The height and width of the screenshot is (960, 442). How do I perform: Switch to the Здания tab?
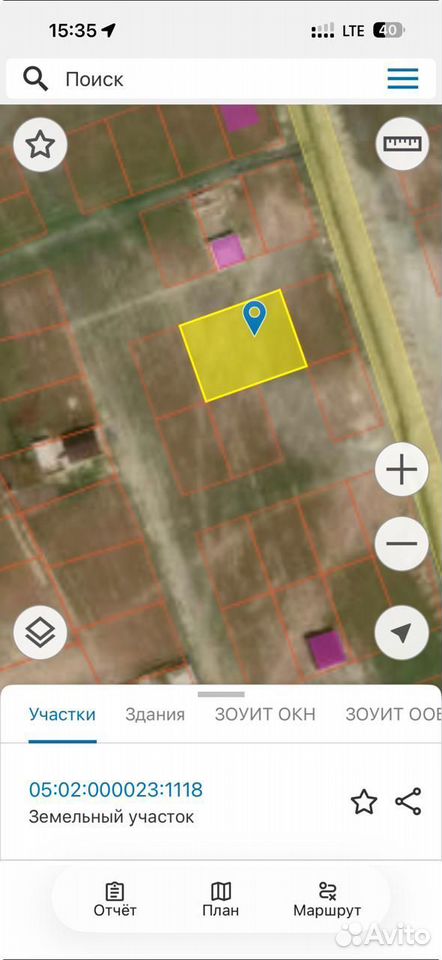pyautogui.click(x=155, y=714)
